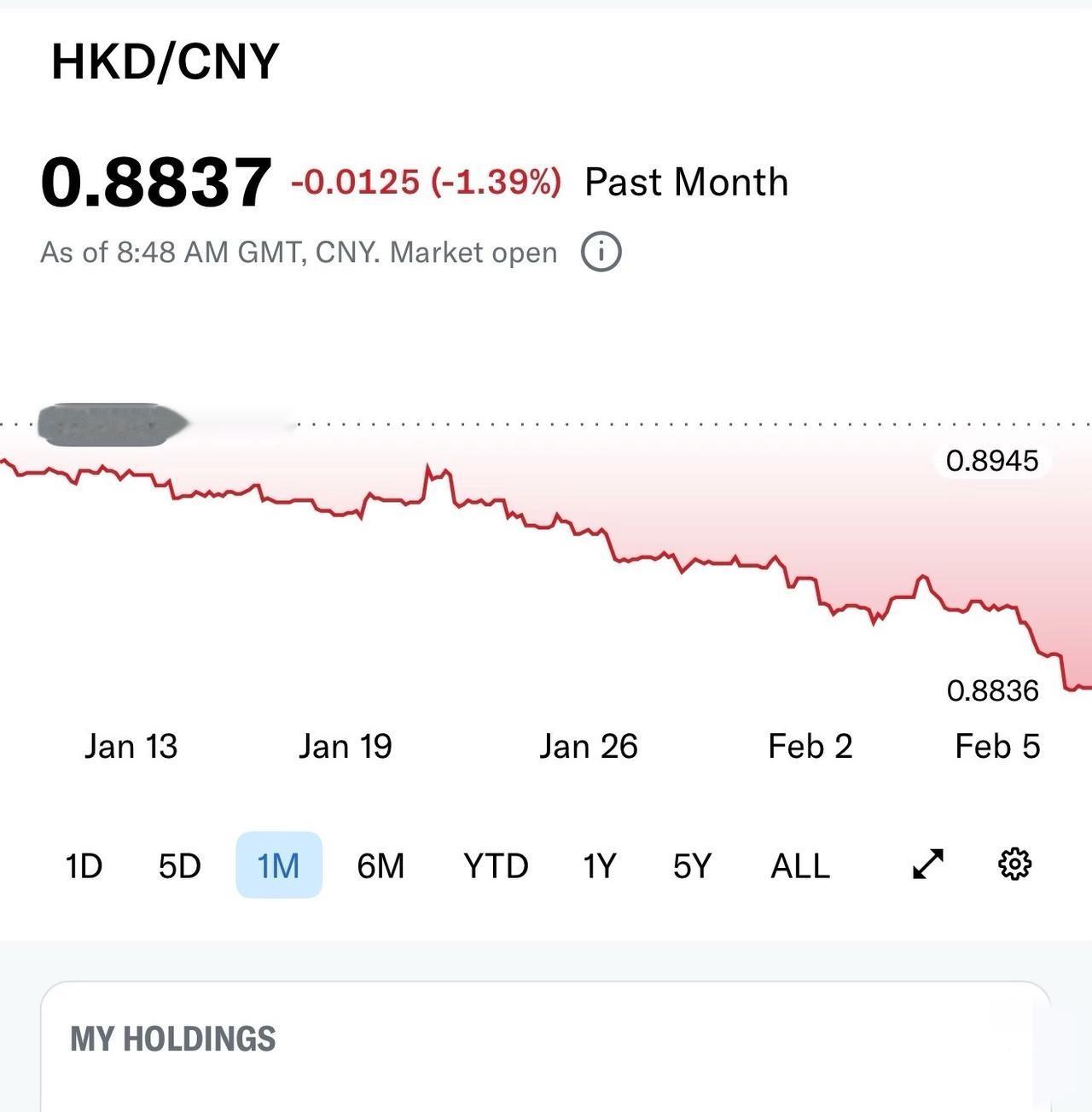1092x1112 pixels.
Task: Select the 1D chart timeframe
Action: [83, 865]
